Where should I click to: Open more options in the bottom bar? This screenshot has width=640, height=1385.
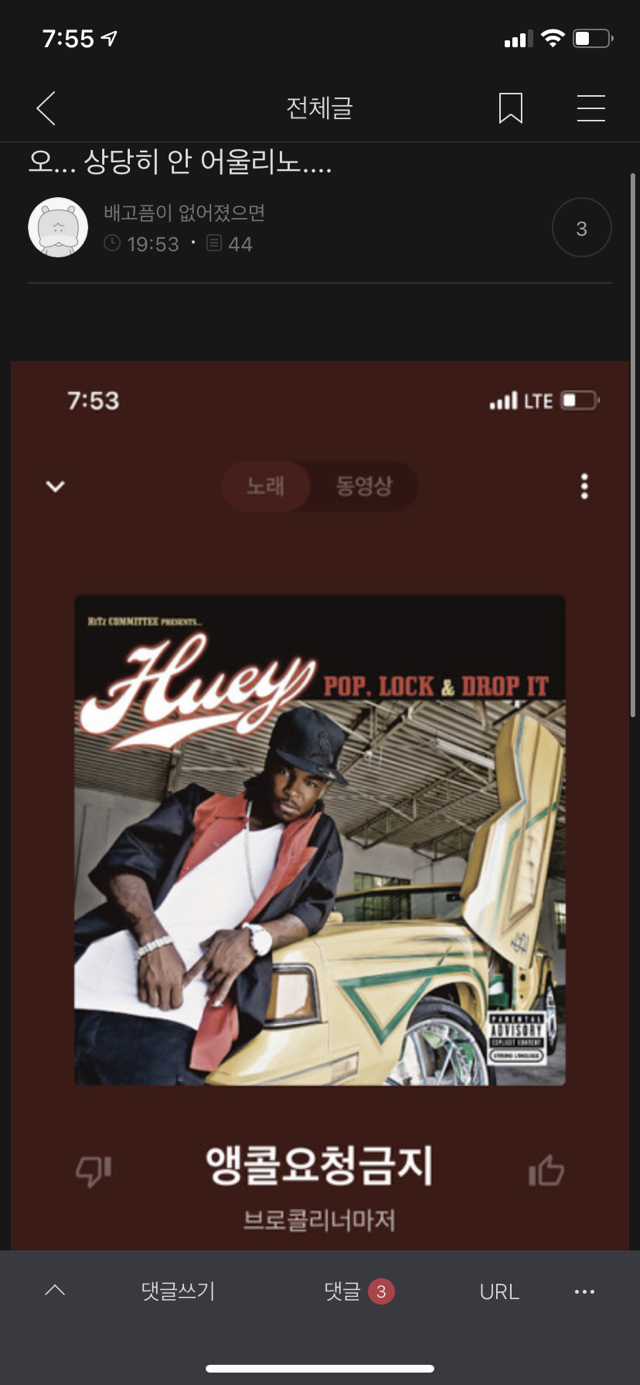pos(585,1291)
